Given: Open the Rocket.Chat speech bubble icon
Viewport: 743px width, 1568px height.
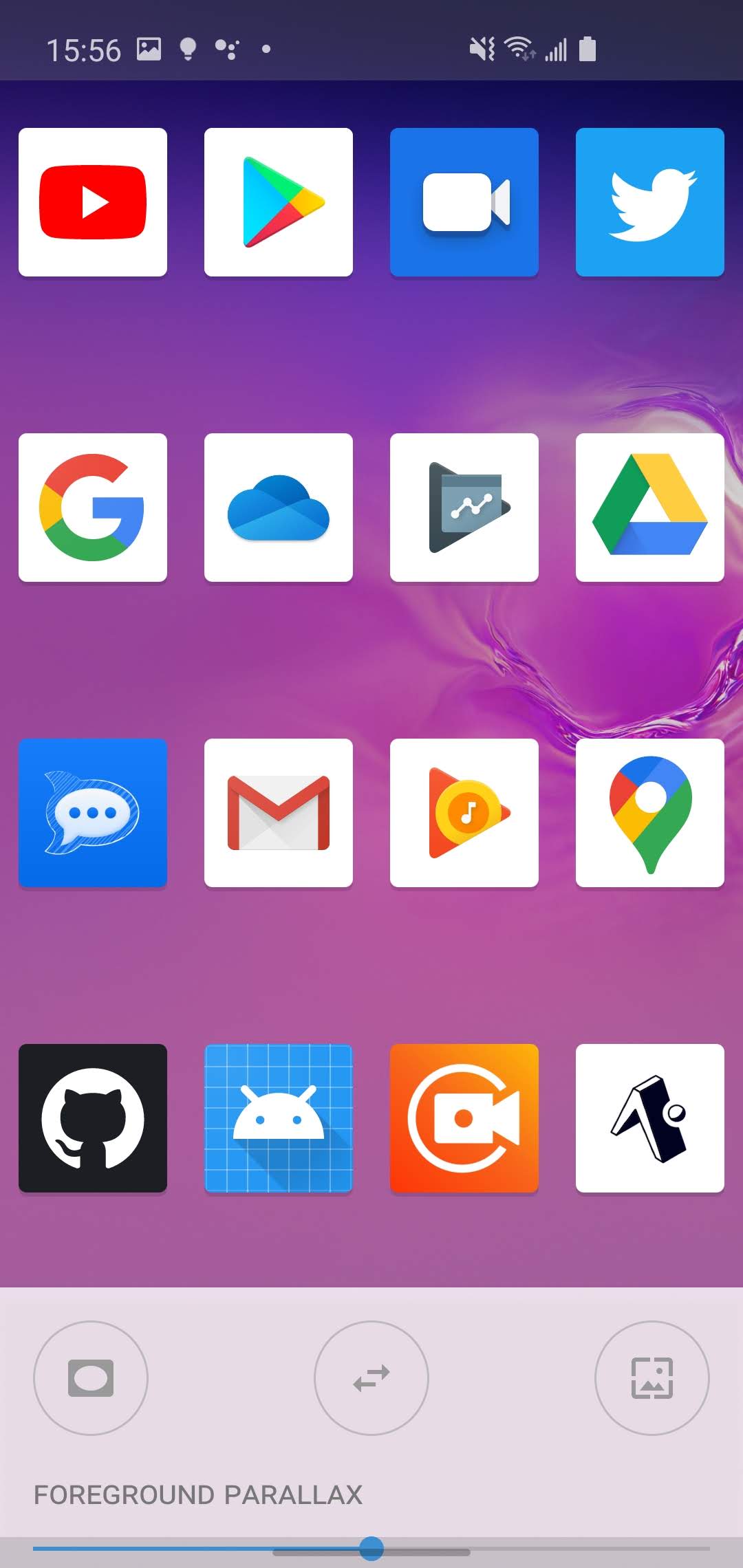Looking at the screenshot, I should 93,813.
